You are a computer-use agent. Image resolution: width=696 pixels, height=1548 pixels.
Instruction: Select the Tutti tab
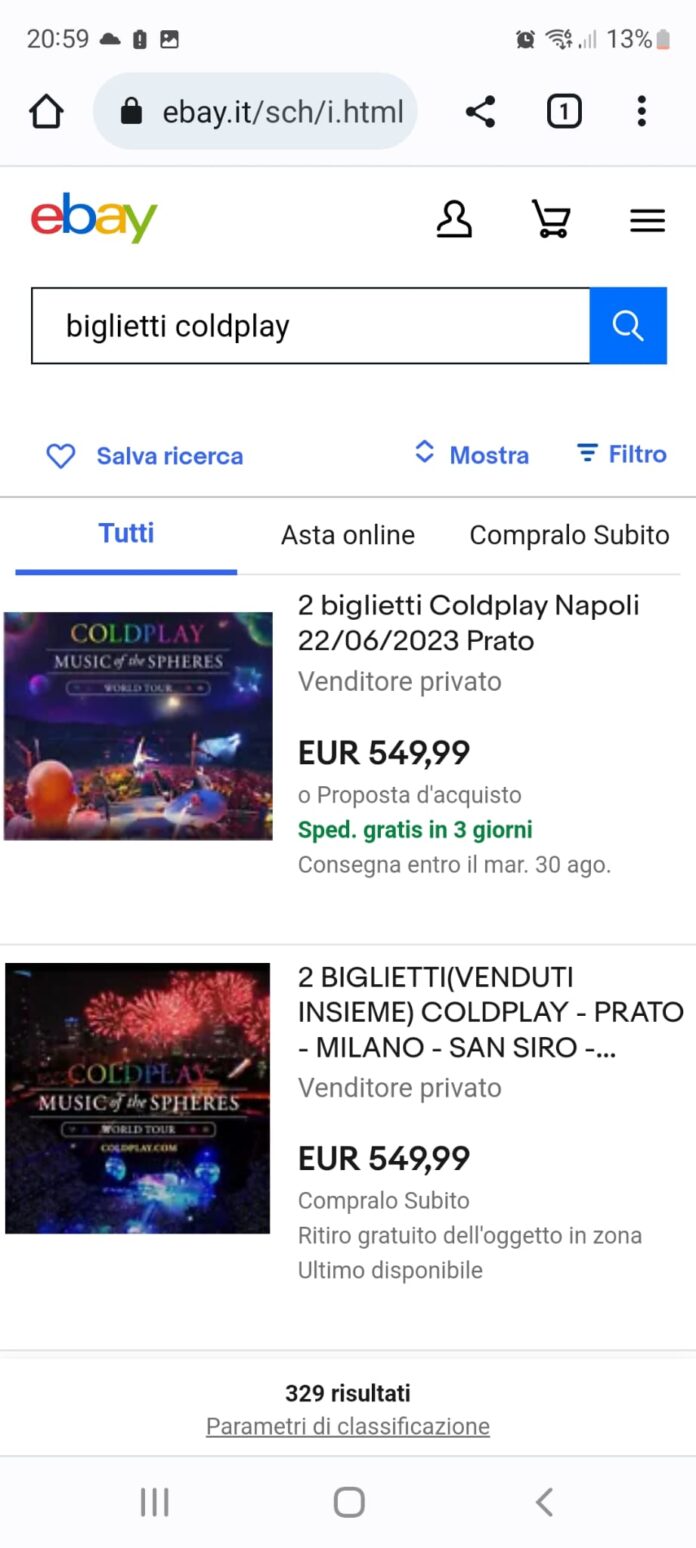point(126,534)
